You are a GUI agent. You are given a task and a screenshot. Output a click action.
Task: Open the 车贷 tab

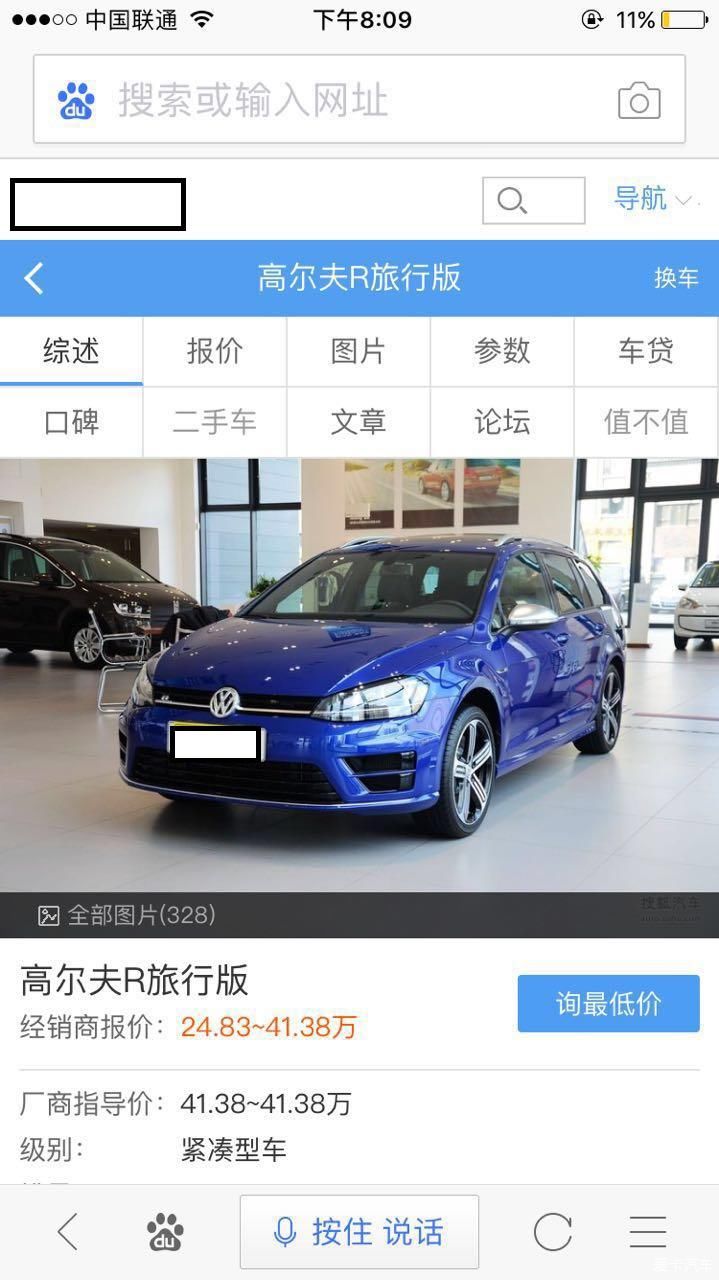pyautogui.click(x=646, y=351)
